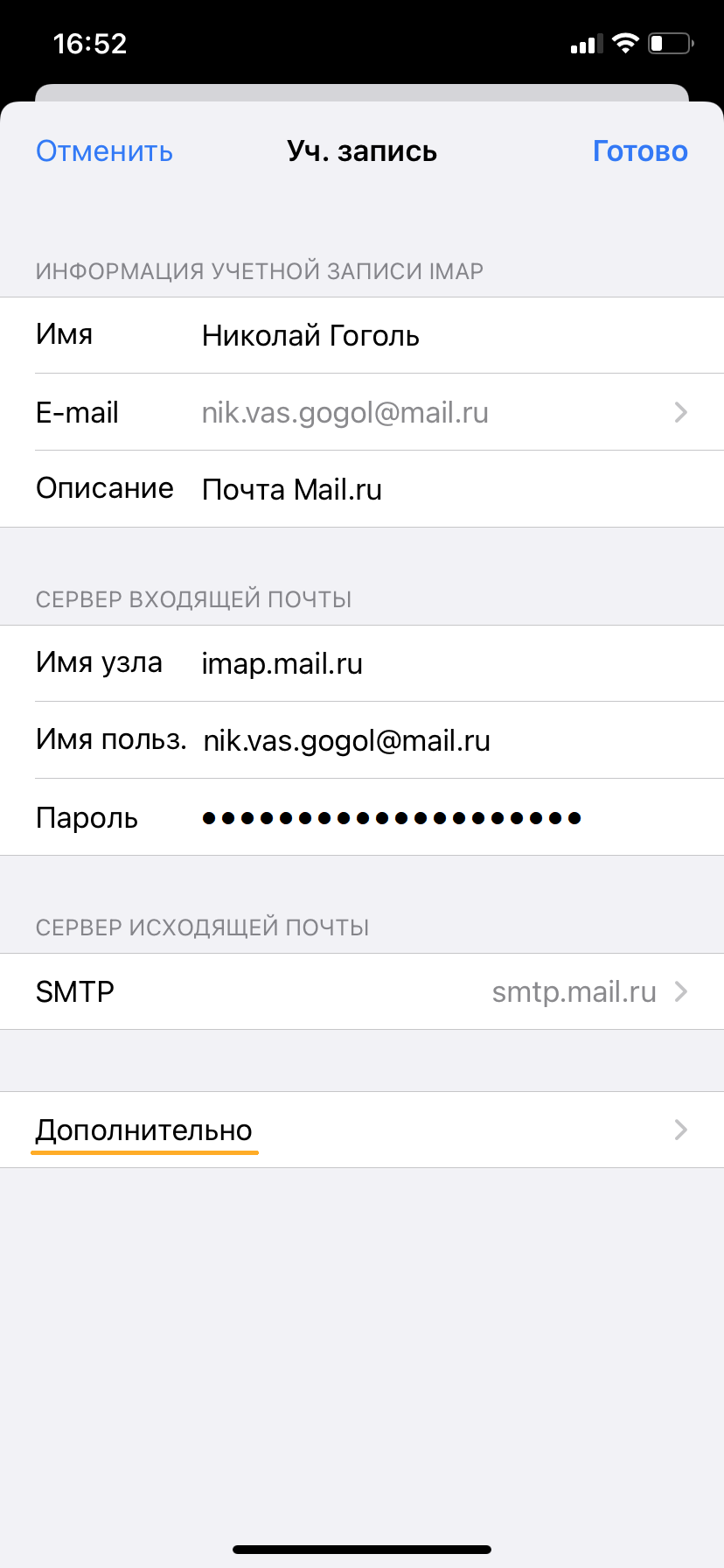Confirm with the Готово button
Viewport: 724px width, 1568px height.
click(640, 151)
